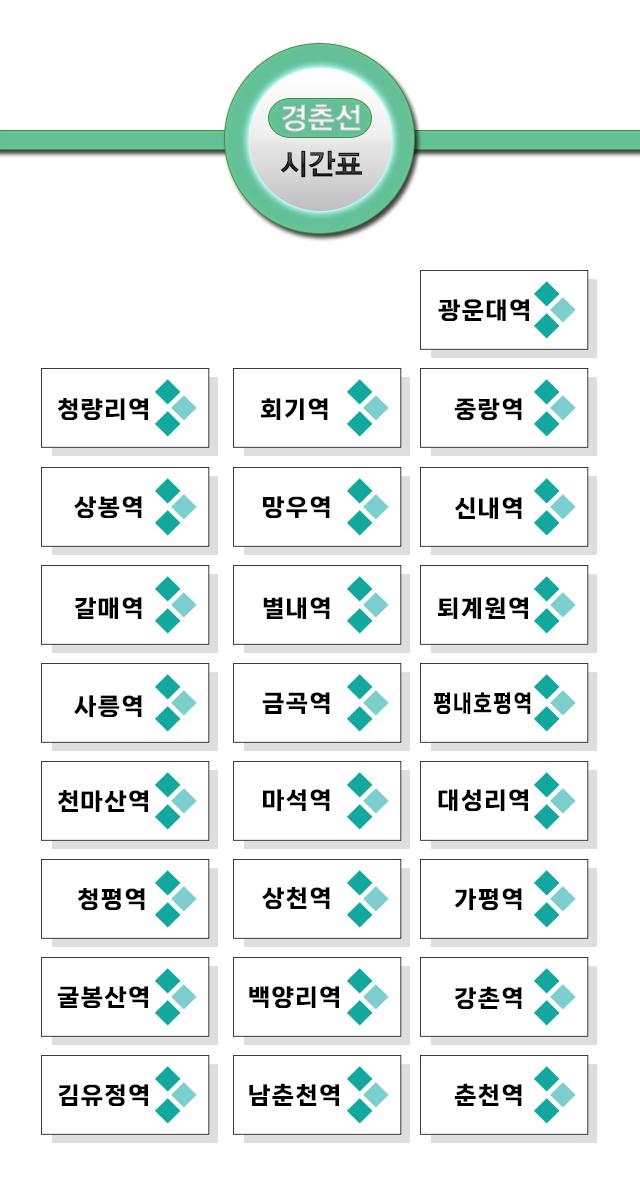Open 사릉역 timetable

click(x=125, y=703)
